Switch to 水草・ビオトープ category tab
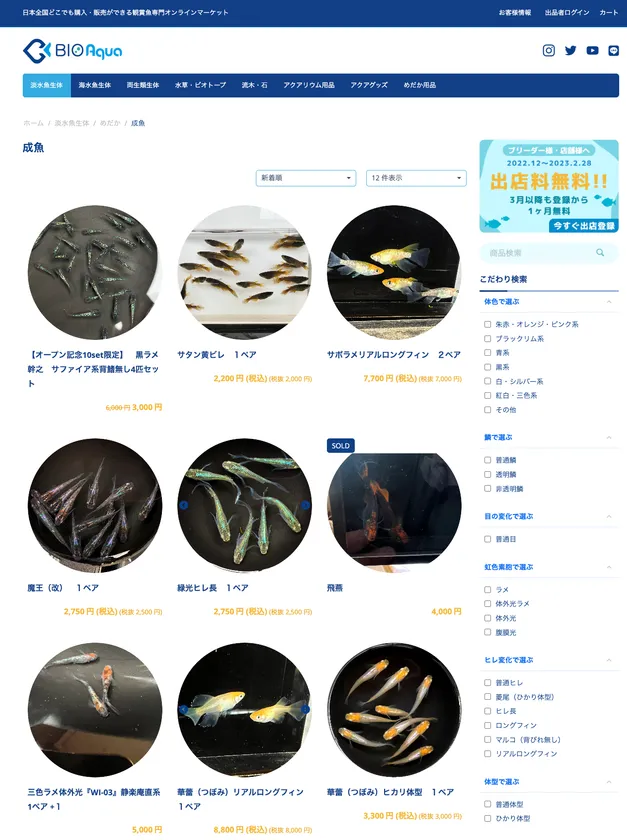 (x=200, y=86)
